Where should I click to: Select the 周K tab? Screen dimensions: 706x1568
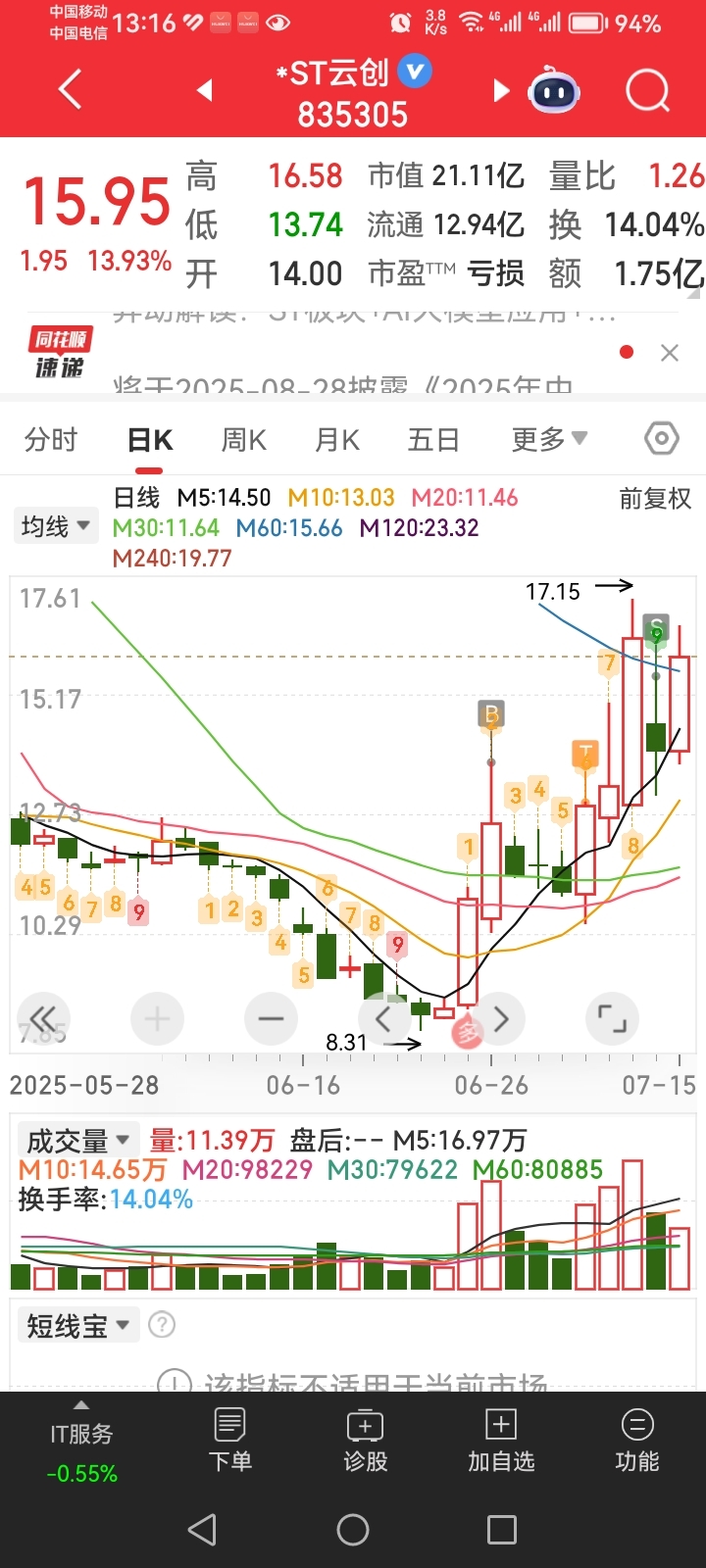(x=244, y=440)
